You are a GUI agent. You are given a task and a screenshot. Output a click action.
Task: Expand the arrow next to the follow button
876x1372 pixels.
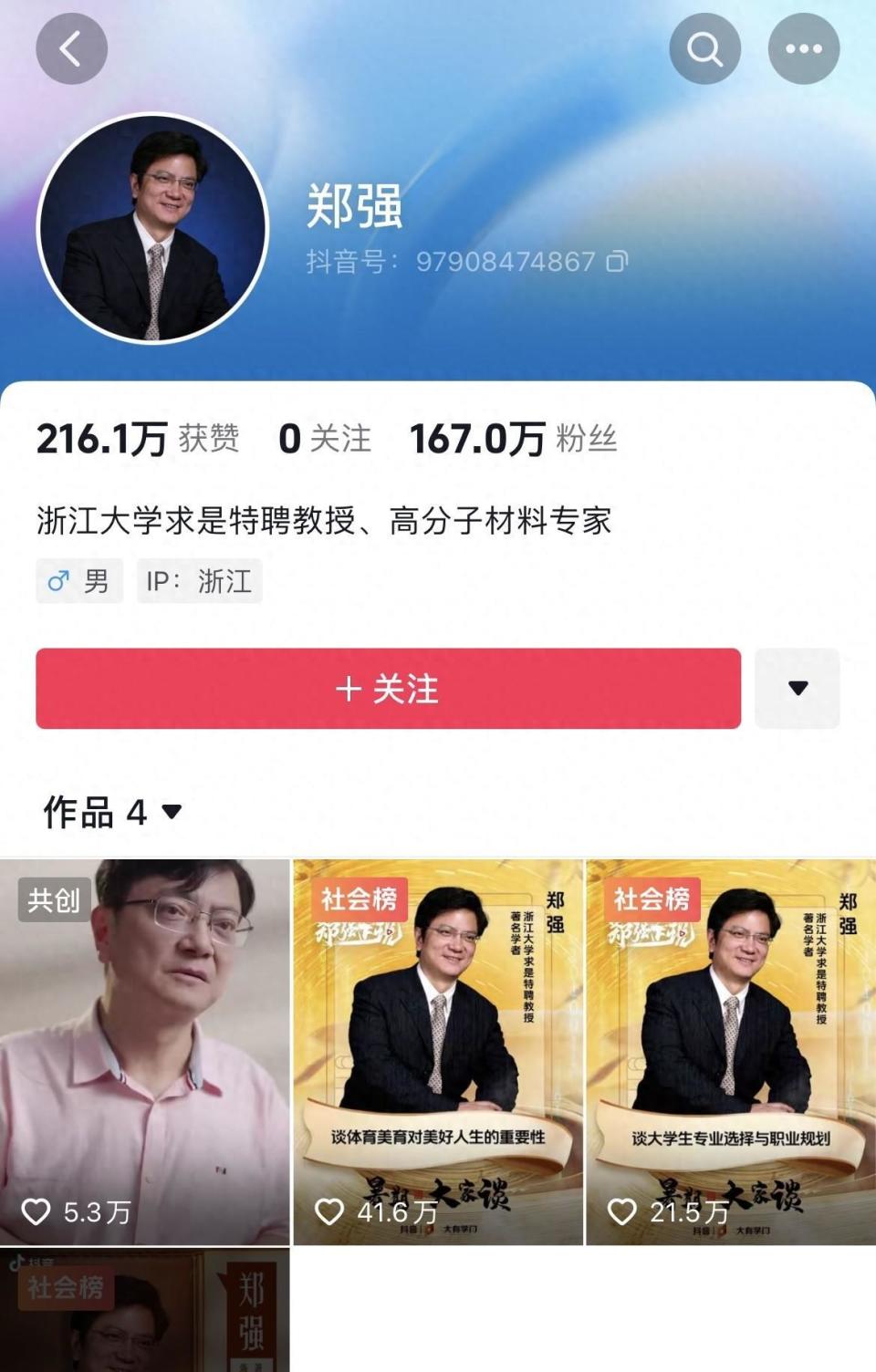coord(798,689)
